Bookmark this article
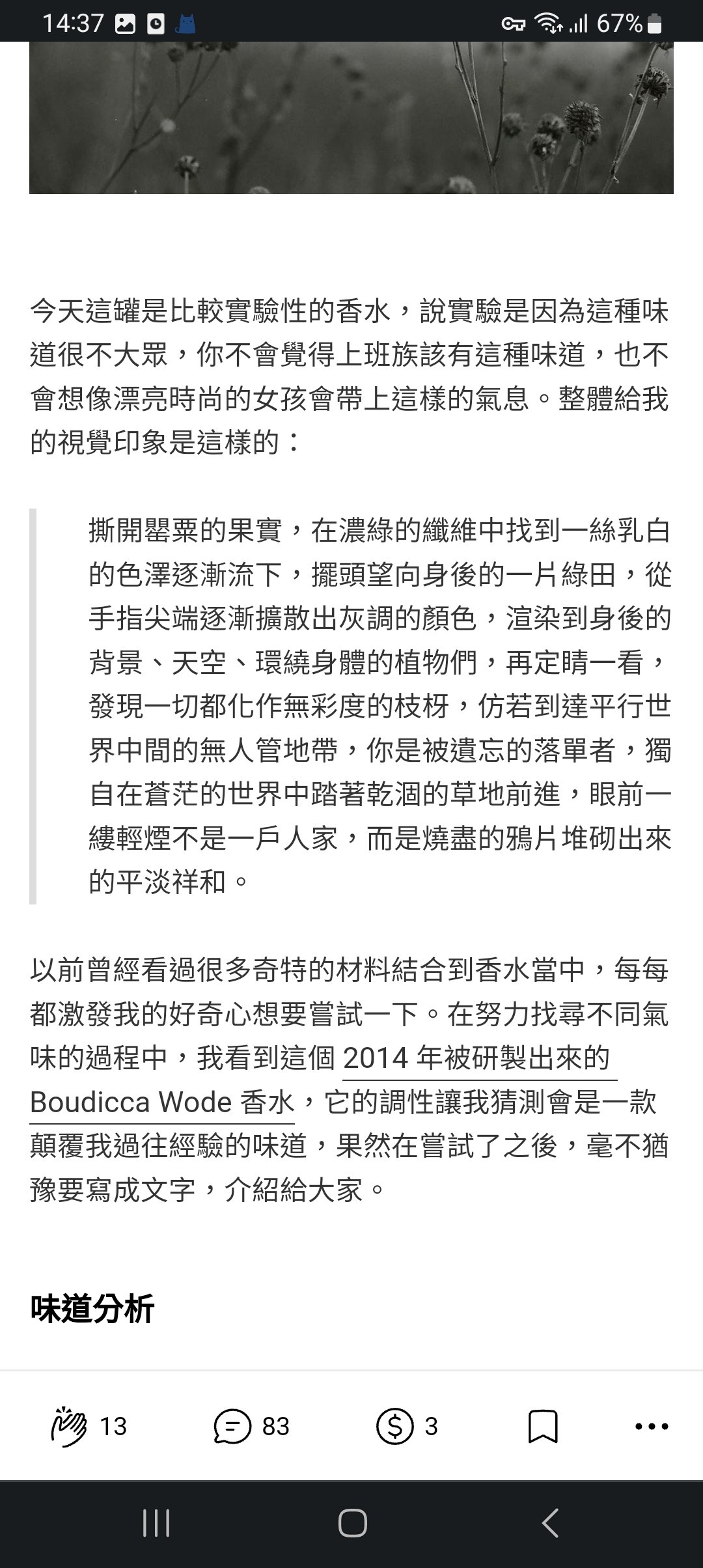703x1568 pixels. click(542, 1427)
